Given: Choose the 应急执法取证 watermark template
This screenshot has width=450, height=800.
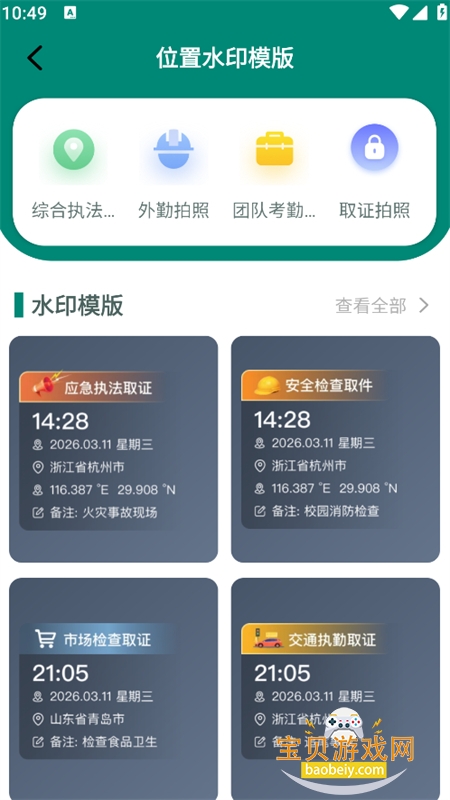Looking at the screenshot, I should click(x=113, y=449).
